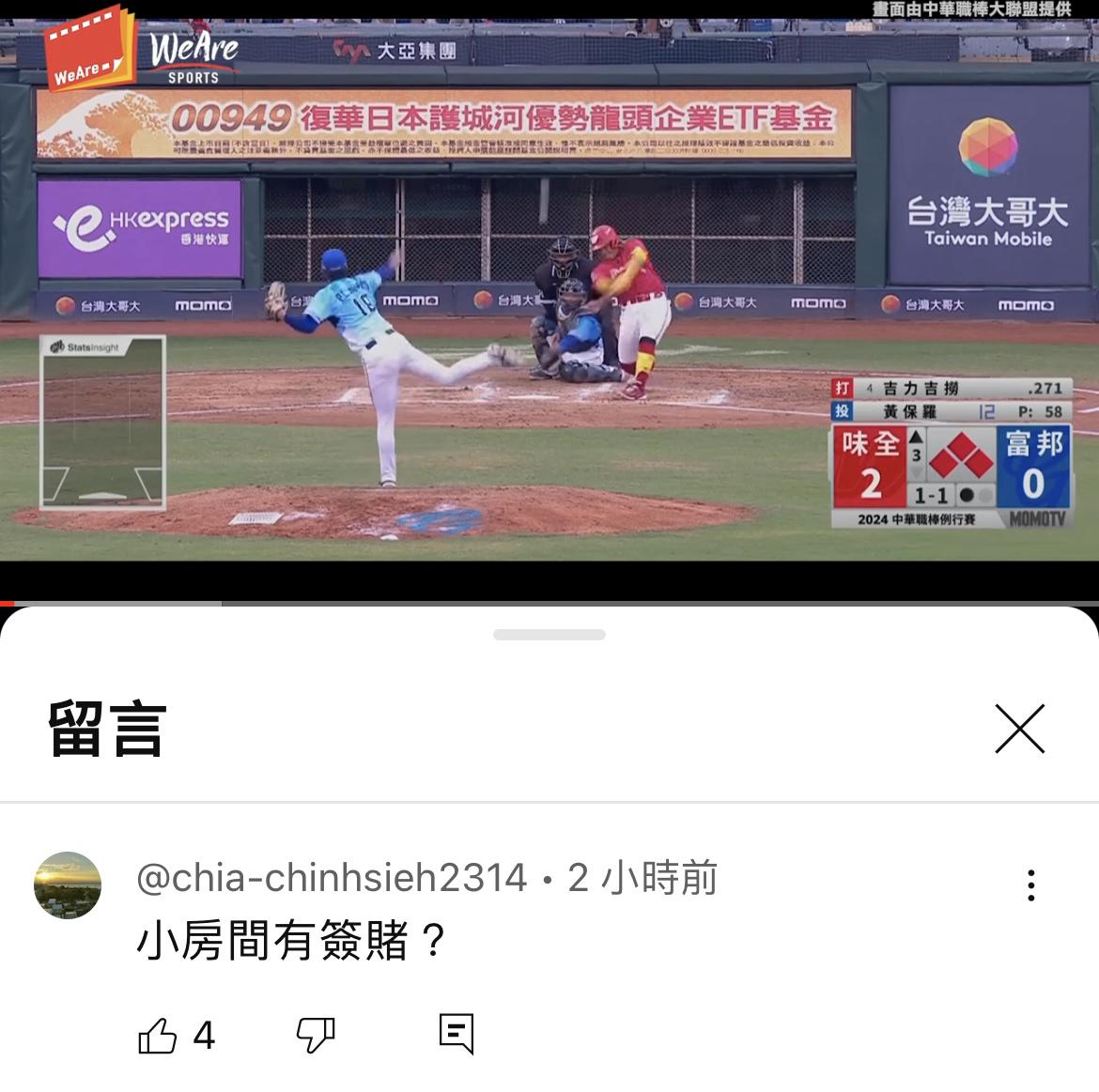This screenshot has height=1092, width=1099.
Task: Dislike the comment 小房間有簽賭？
Action: coord(316,1035)
